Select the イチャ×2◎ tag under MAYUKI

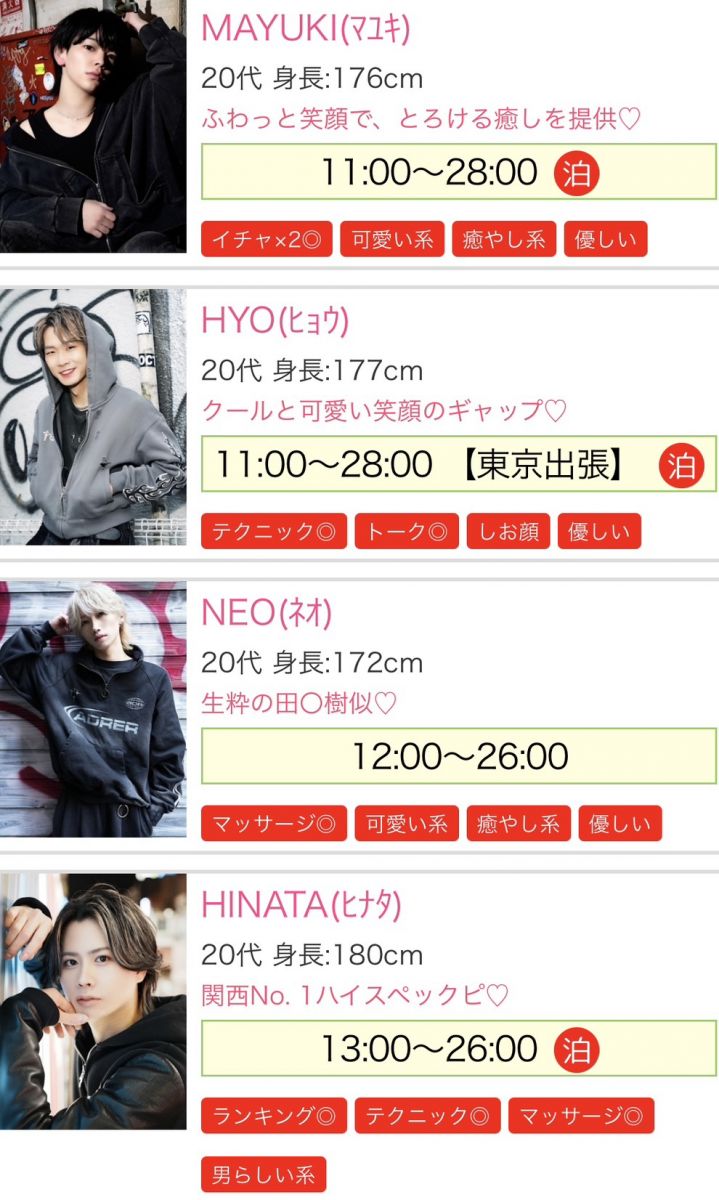tap(266, 240)
